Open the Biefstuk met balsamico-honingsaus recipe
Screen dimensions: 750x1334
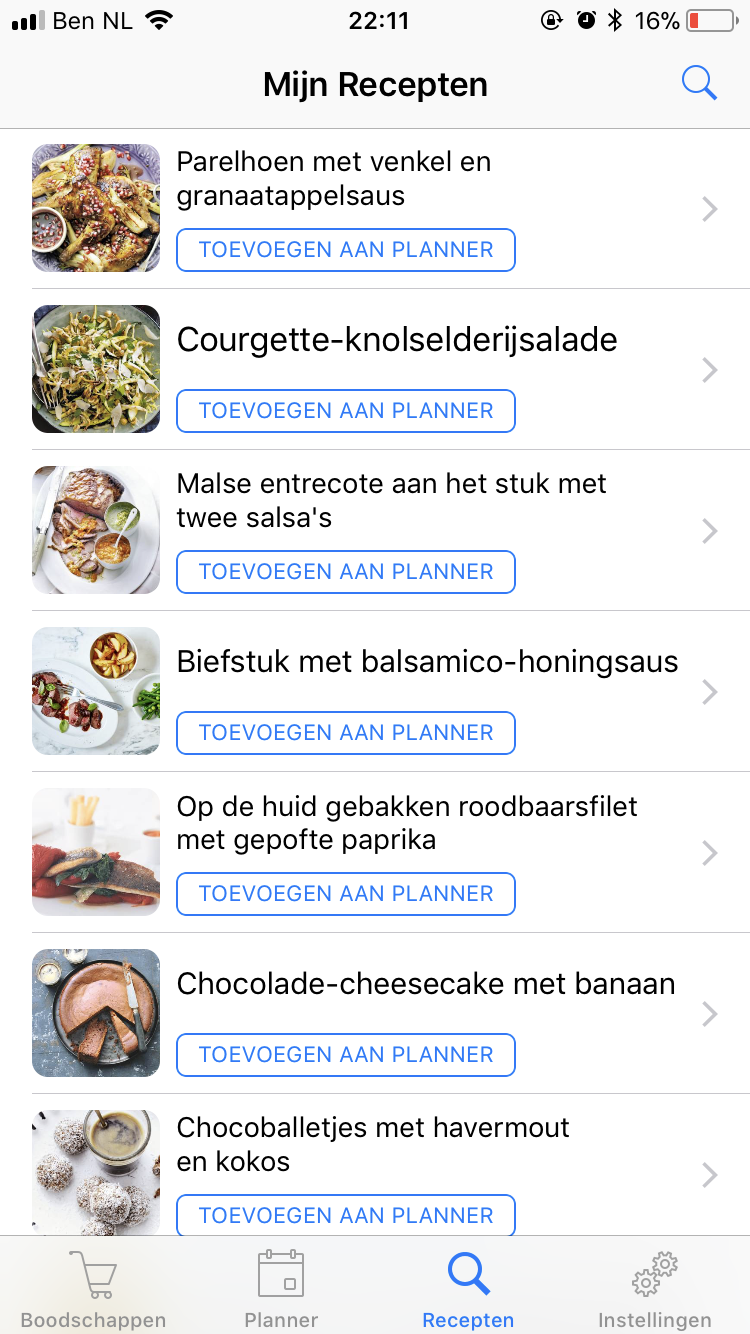[x=427, y=662]
